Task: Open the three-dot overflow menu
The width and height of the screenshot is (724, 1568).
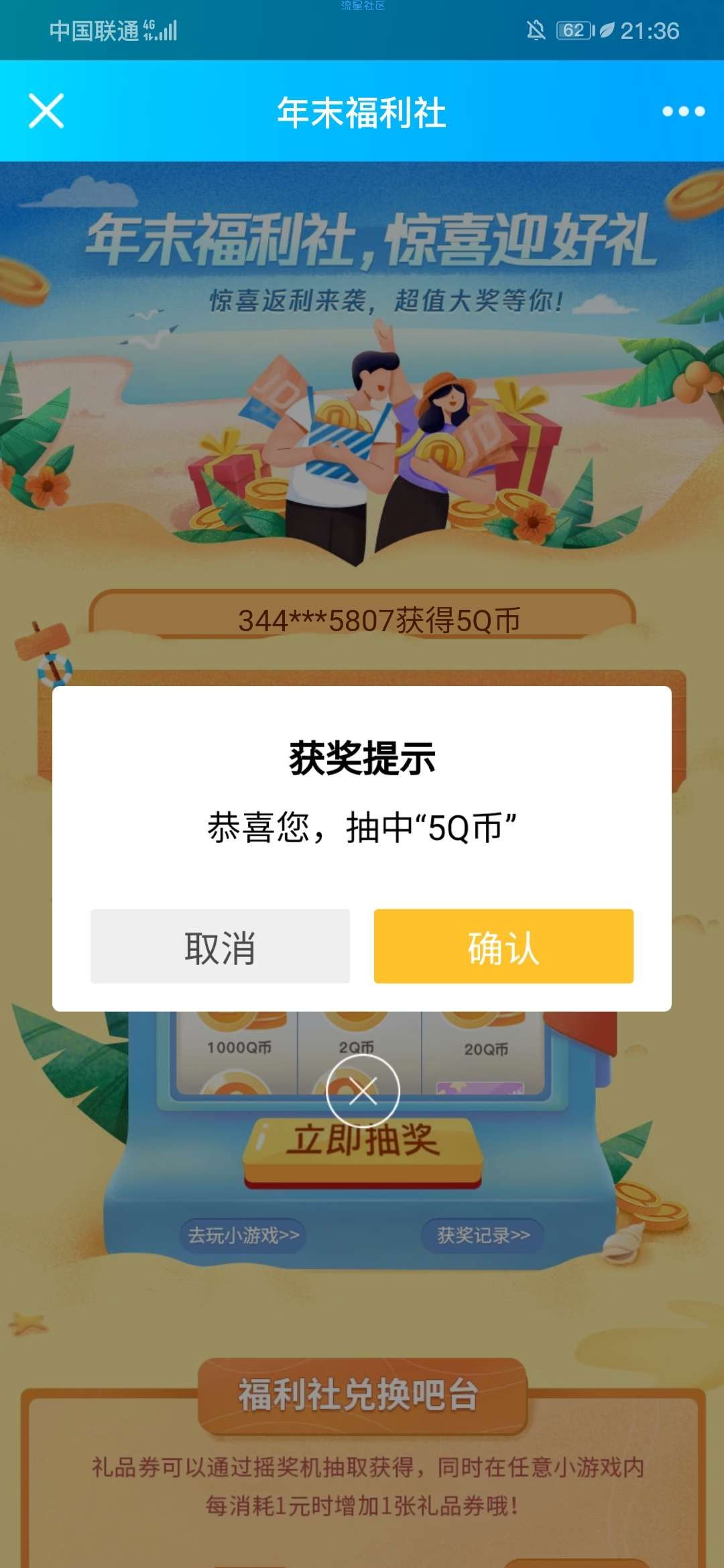Action: click(x=683, y=111)
